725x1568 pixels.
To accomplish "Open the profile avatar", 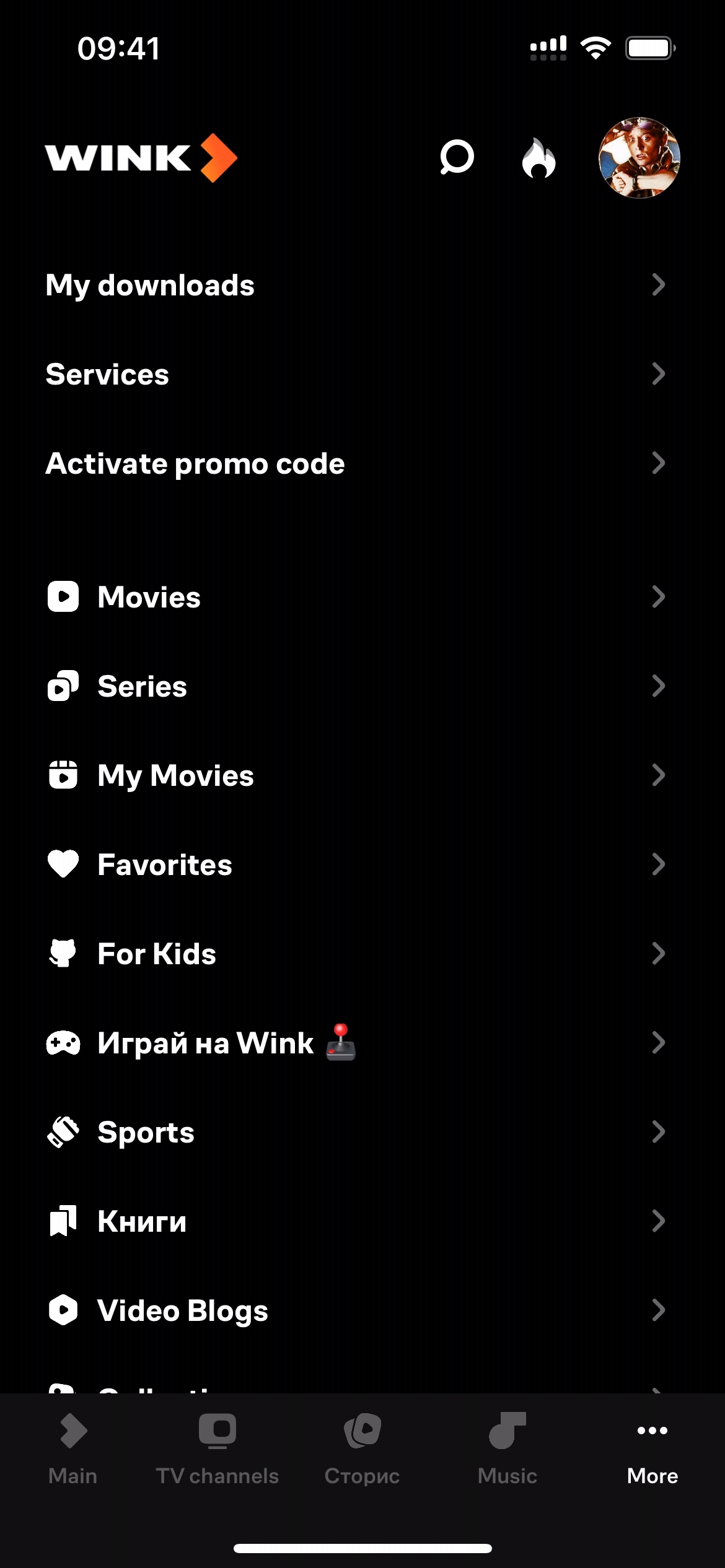I will pyautogui.click(x=639, y=158).
